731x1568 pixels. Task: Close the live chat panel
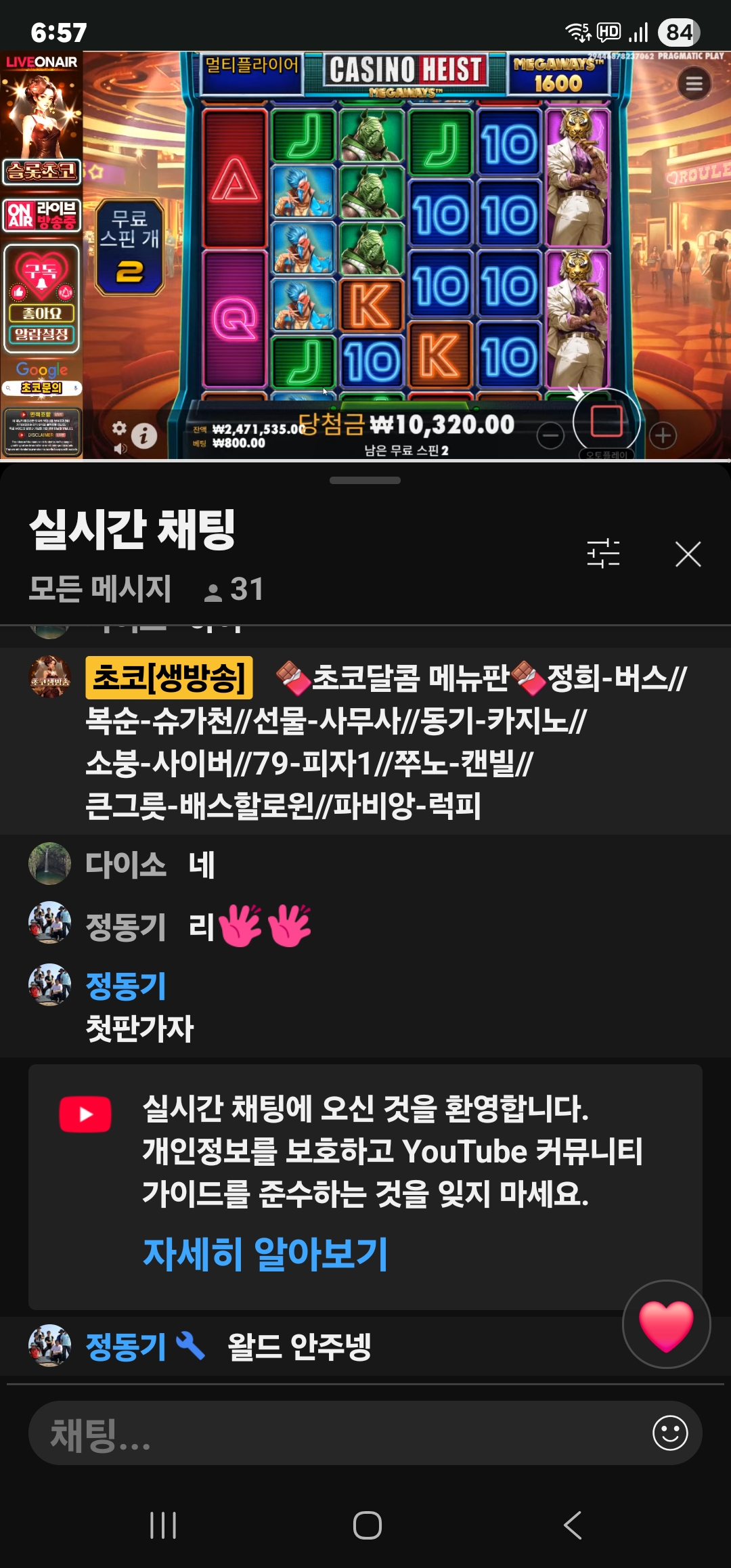click(688, 554)
